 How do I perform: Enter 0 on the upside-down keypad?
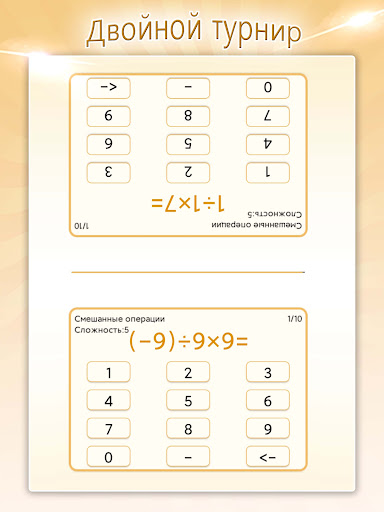point(268,88)
